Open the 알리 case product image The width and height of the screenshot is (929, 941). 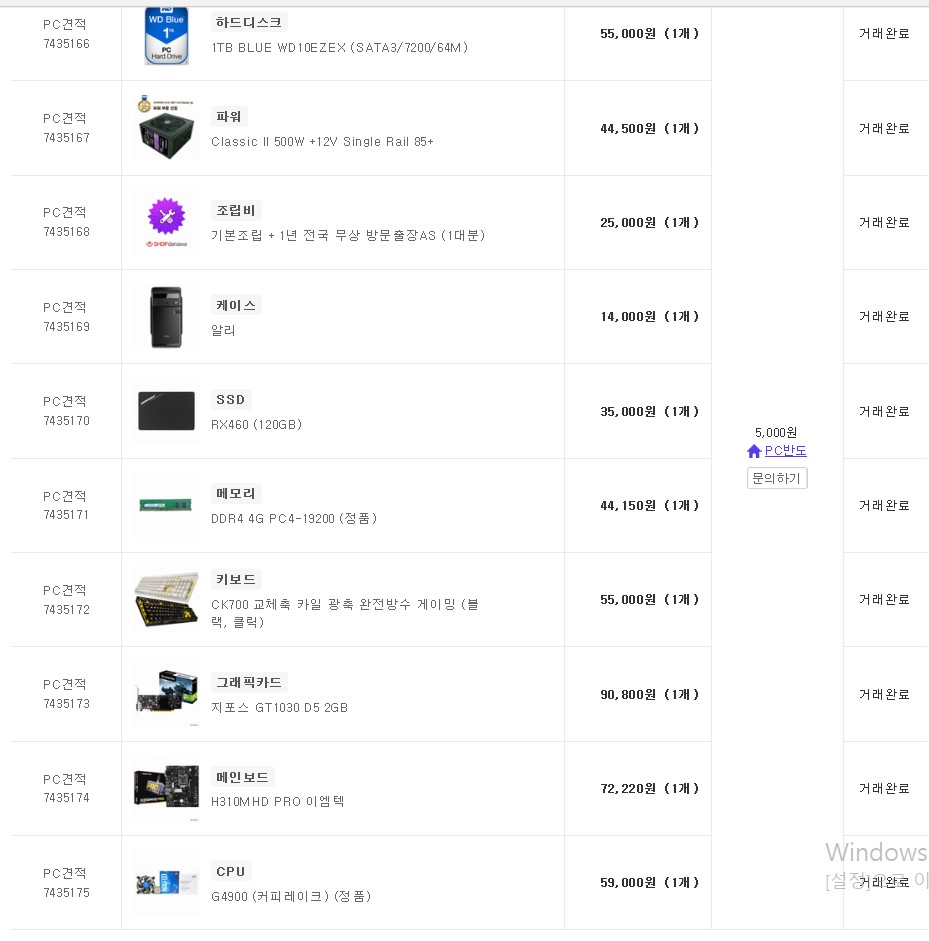pos(166,317)
